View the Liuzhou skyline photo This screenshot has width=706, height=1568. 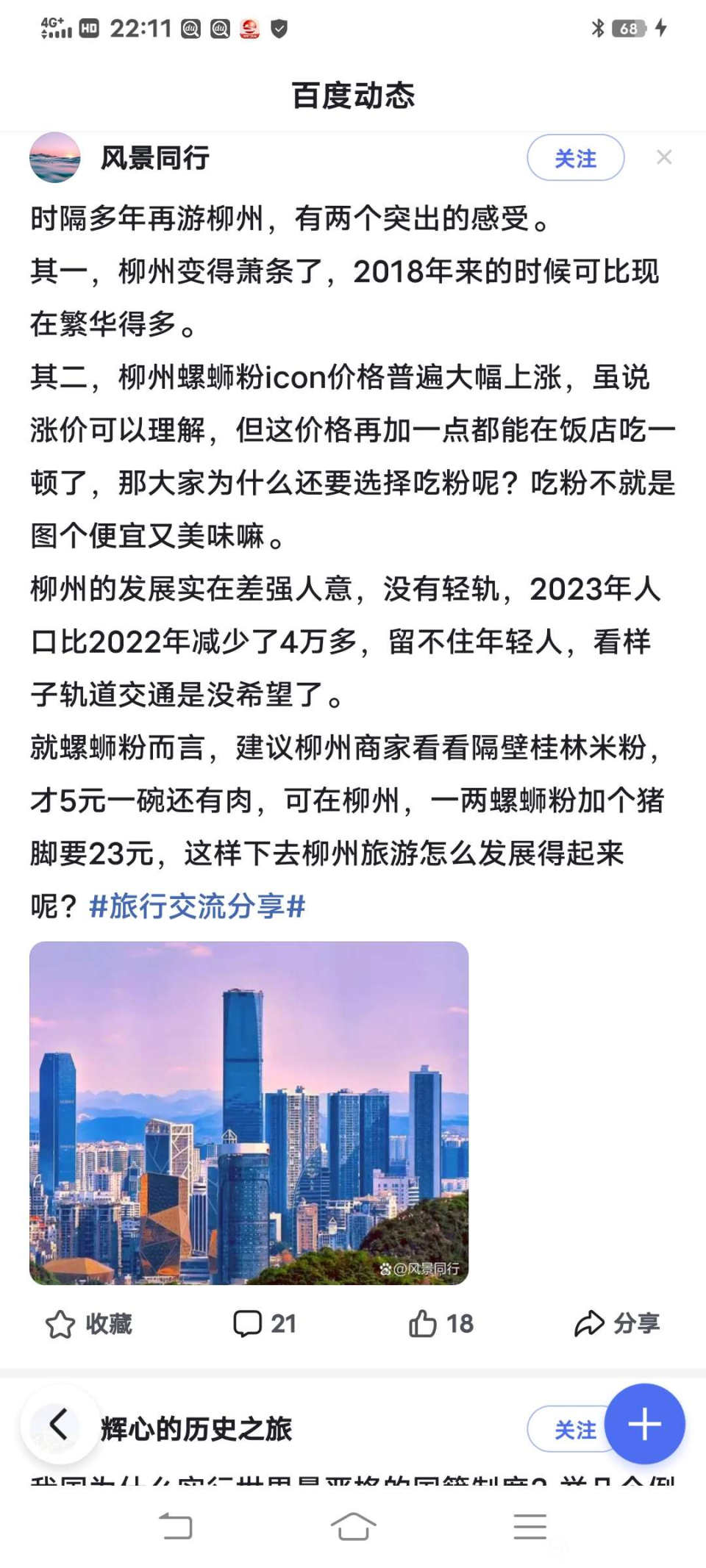(249, 1113)
